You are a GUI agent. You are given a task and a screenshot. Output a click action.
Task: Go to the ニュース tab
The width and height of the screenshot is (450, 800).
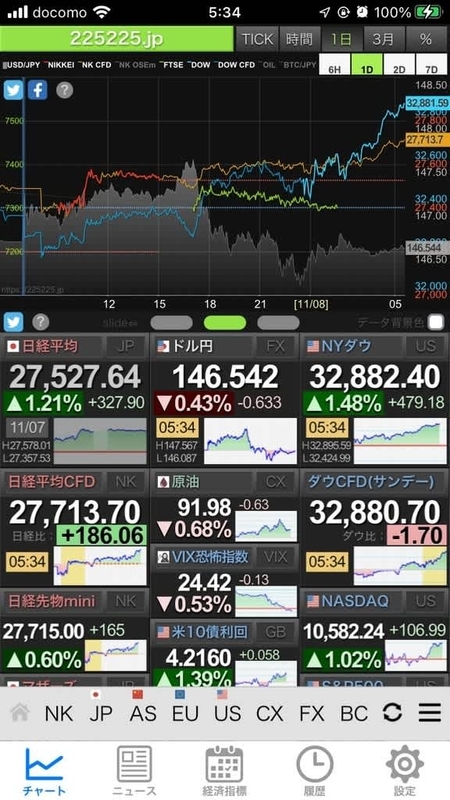pyautogui.click(x=134, y=771)
